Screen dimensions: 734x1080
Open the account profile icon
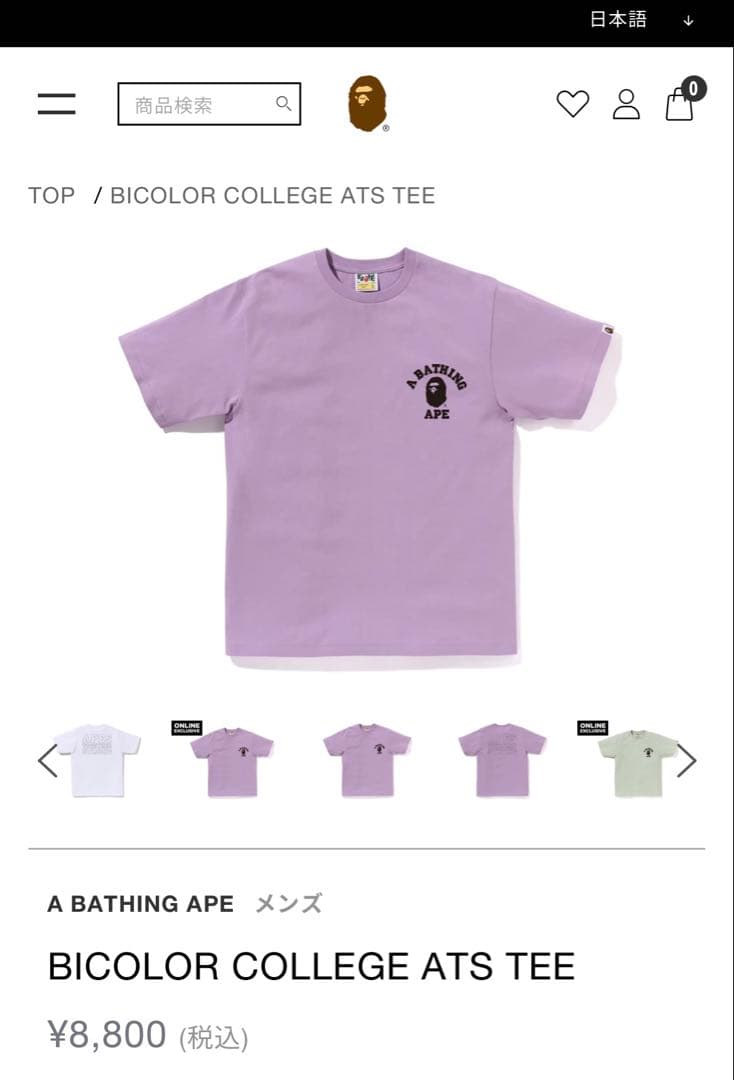click(x=627, y=104)
